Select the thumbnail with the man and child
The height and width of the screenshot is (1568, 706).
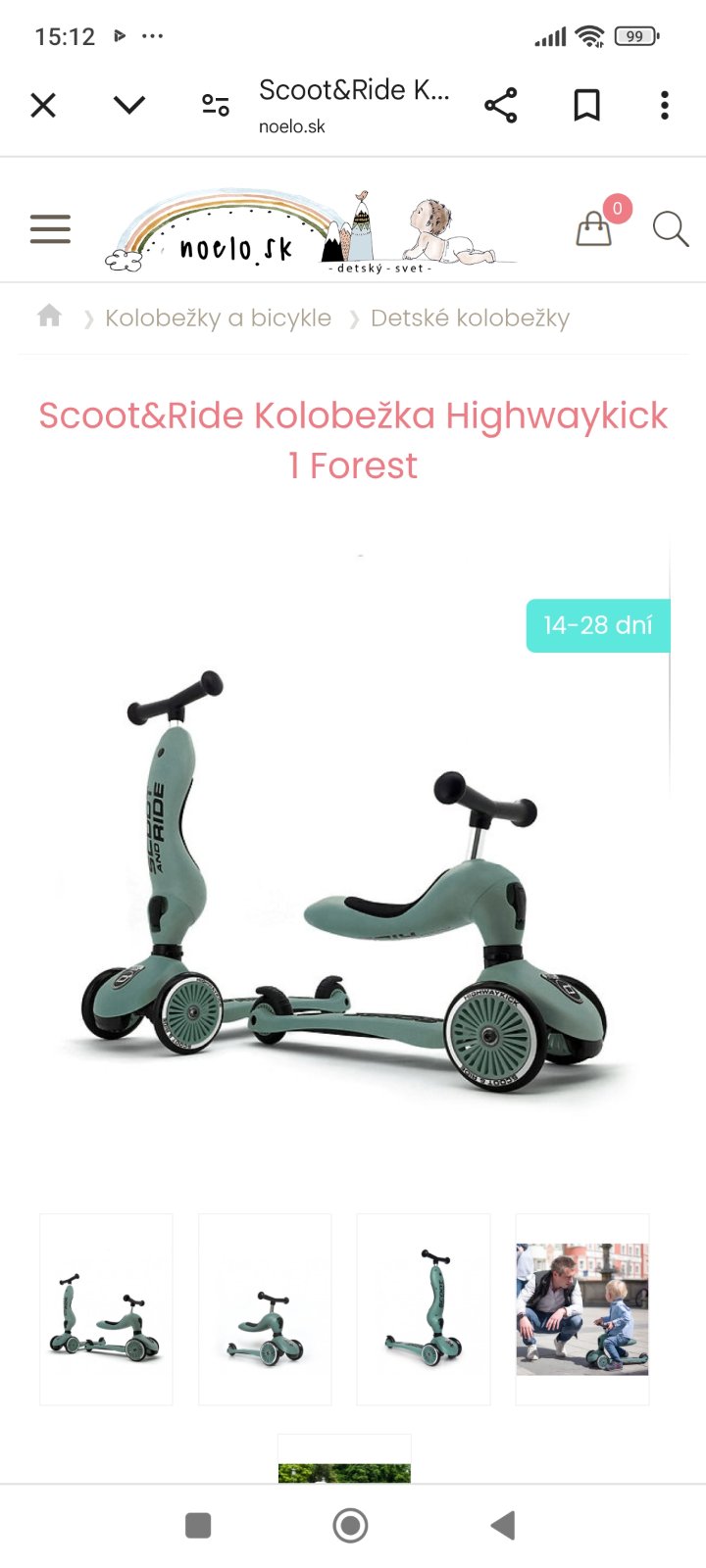582,1309
